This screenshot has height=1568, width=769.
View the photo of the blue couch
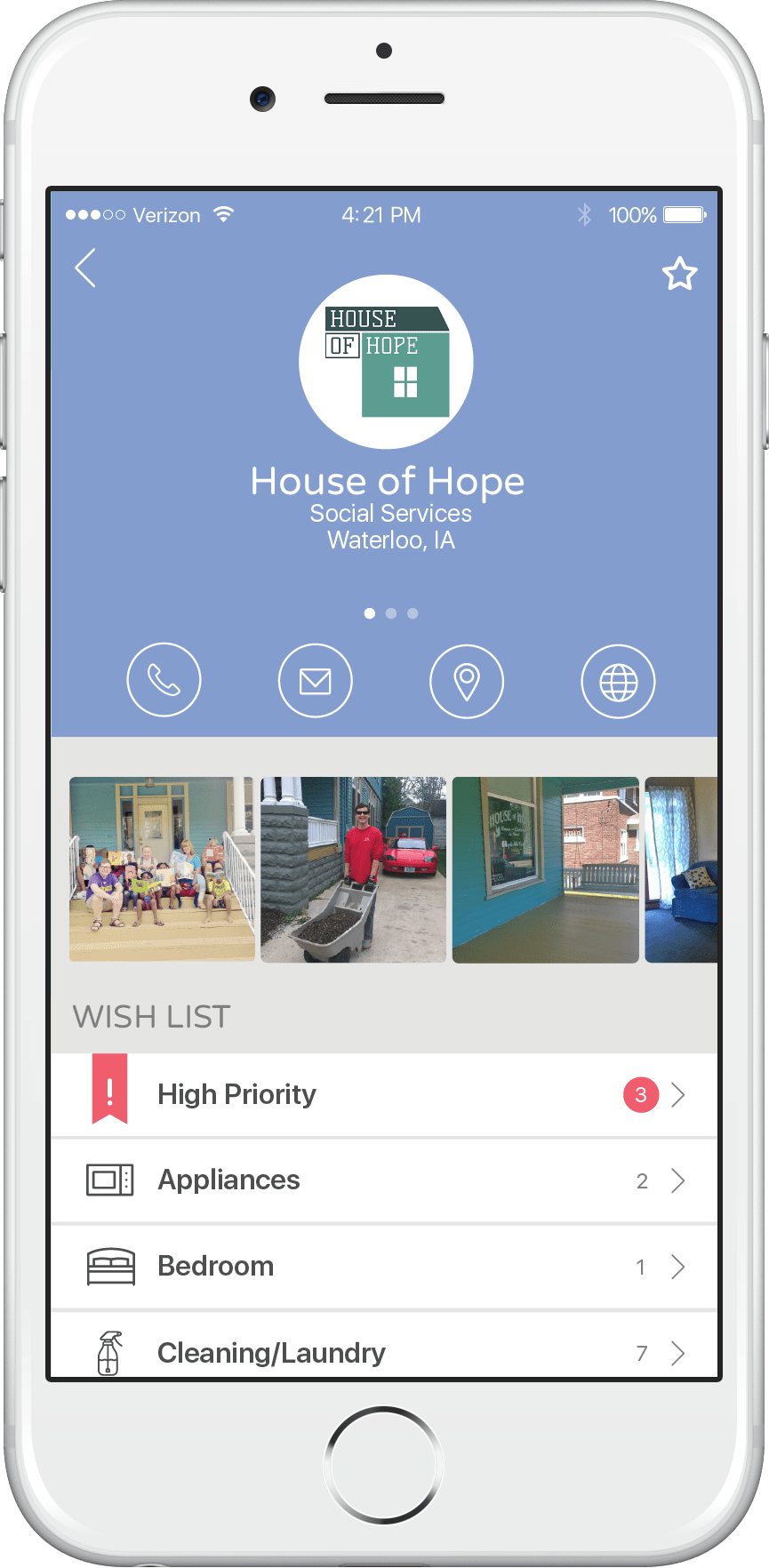point(681,869)
